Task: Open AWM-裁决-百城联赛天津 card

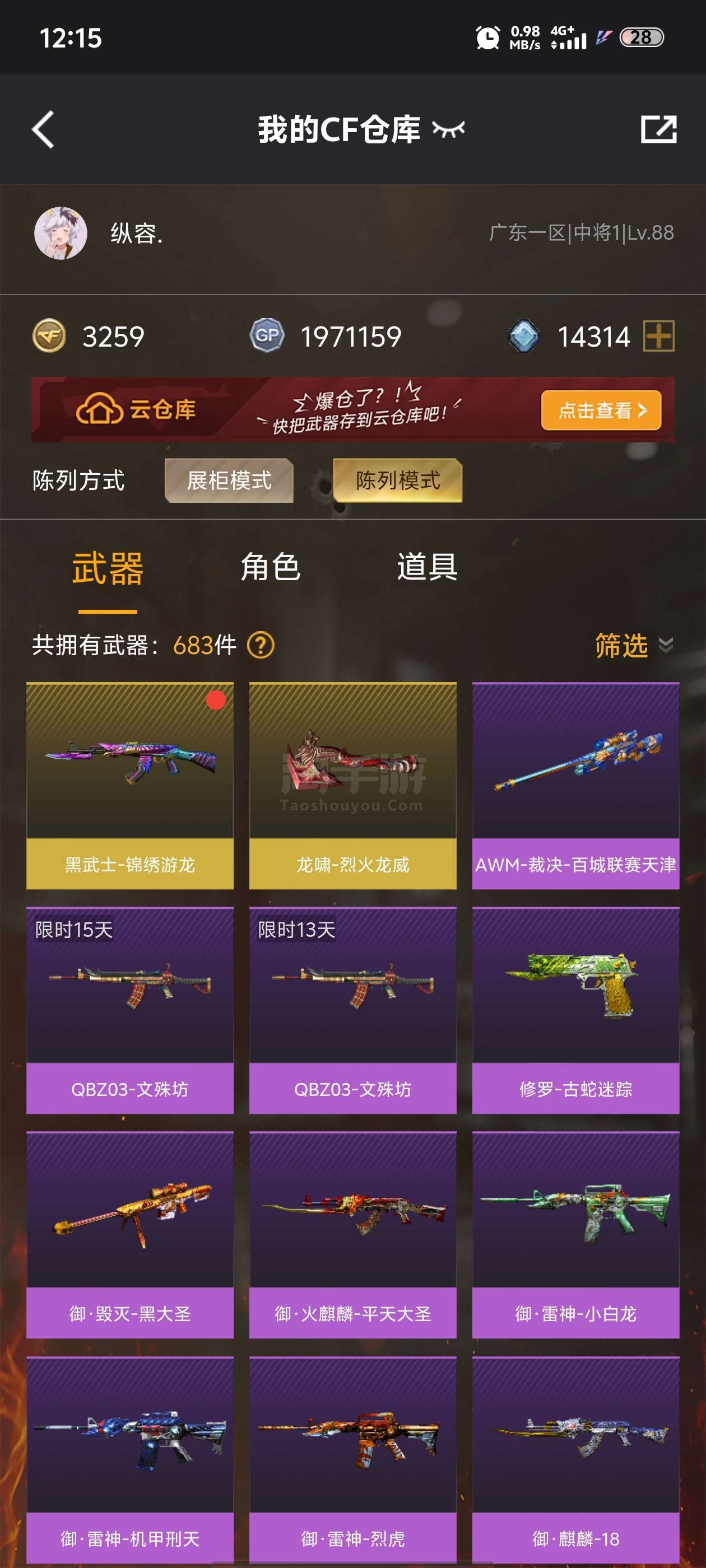Action: coord(575,786)
